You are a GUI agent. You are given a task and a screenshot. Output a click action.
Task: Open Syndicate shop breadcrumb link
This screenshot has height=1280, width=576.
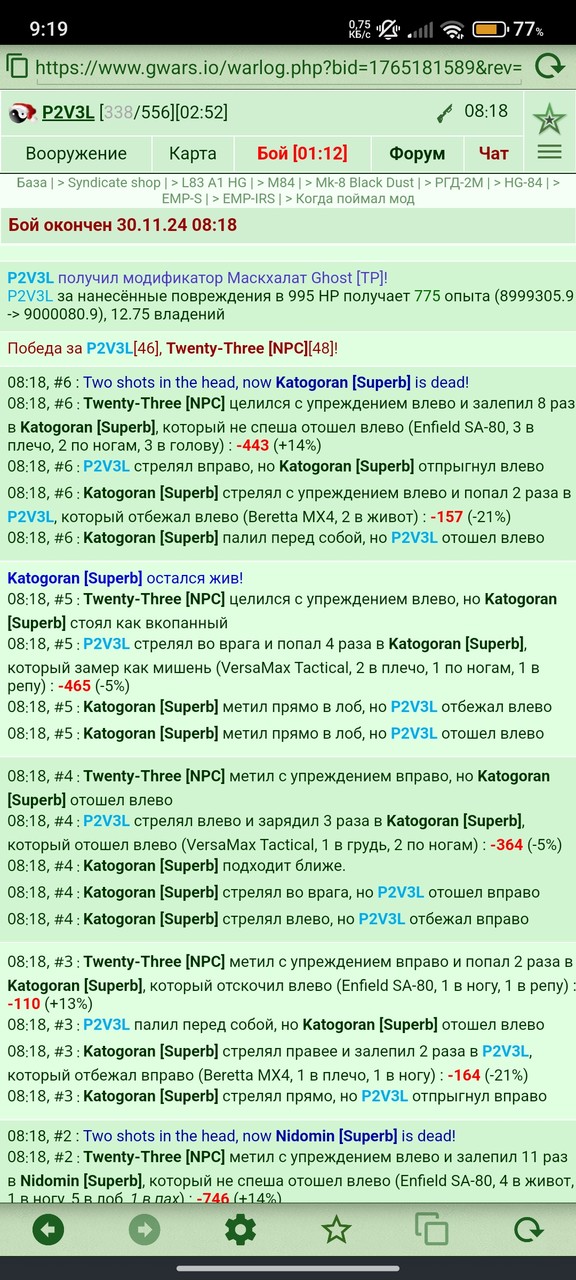tap(114, 183)
